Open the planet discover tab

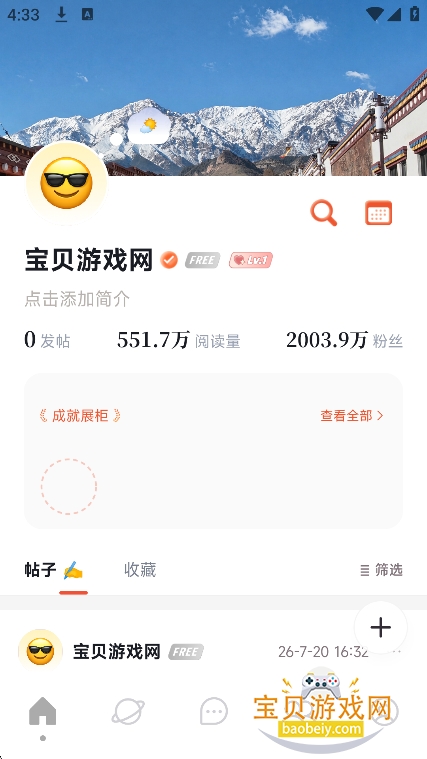click(x=128, y=713)
